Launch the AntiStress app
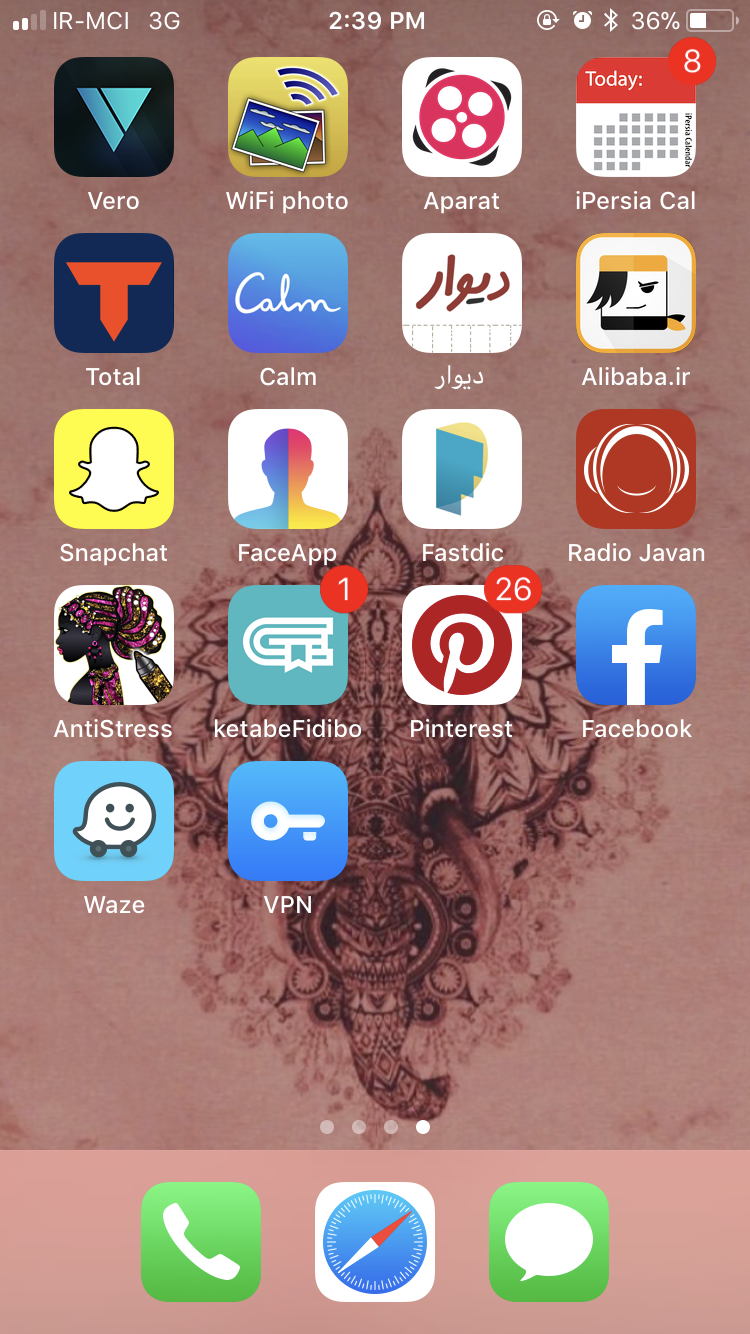 114,645
